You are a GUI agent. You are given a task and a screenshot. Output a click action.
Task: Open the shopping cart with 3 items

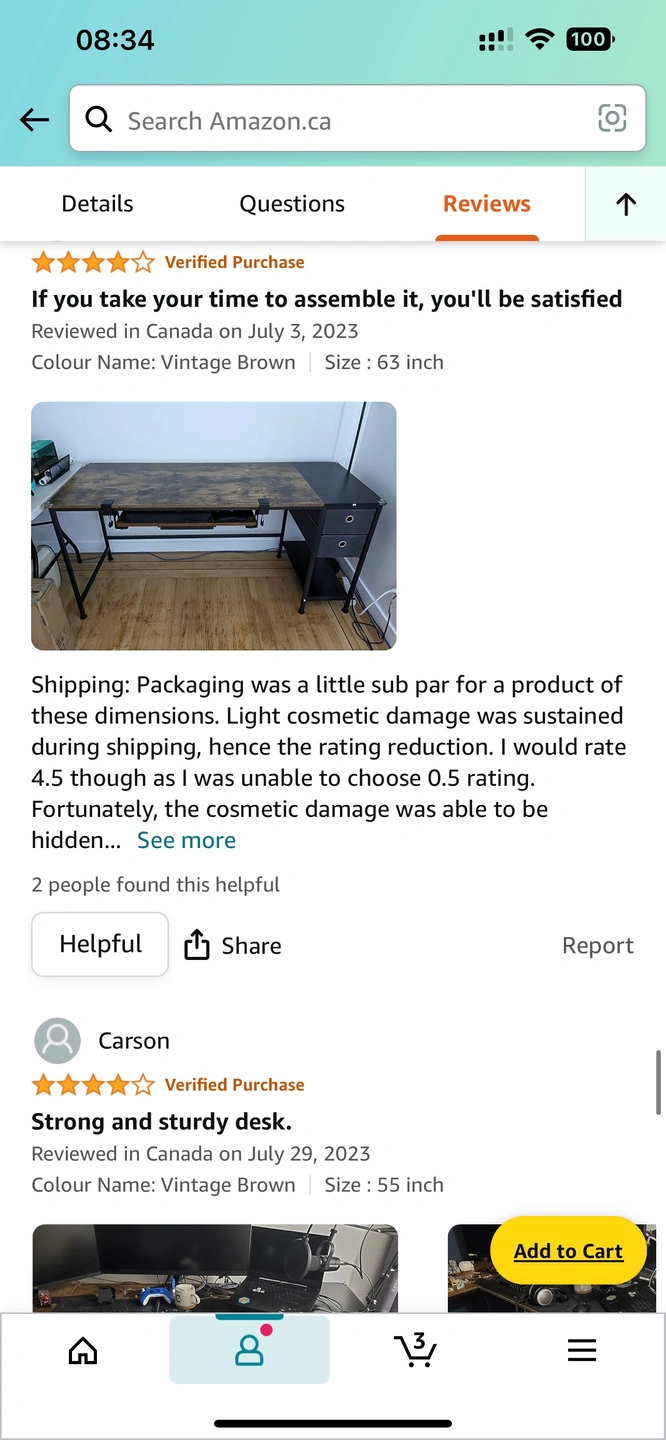point(415,1351)
